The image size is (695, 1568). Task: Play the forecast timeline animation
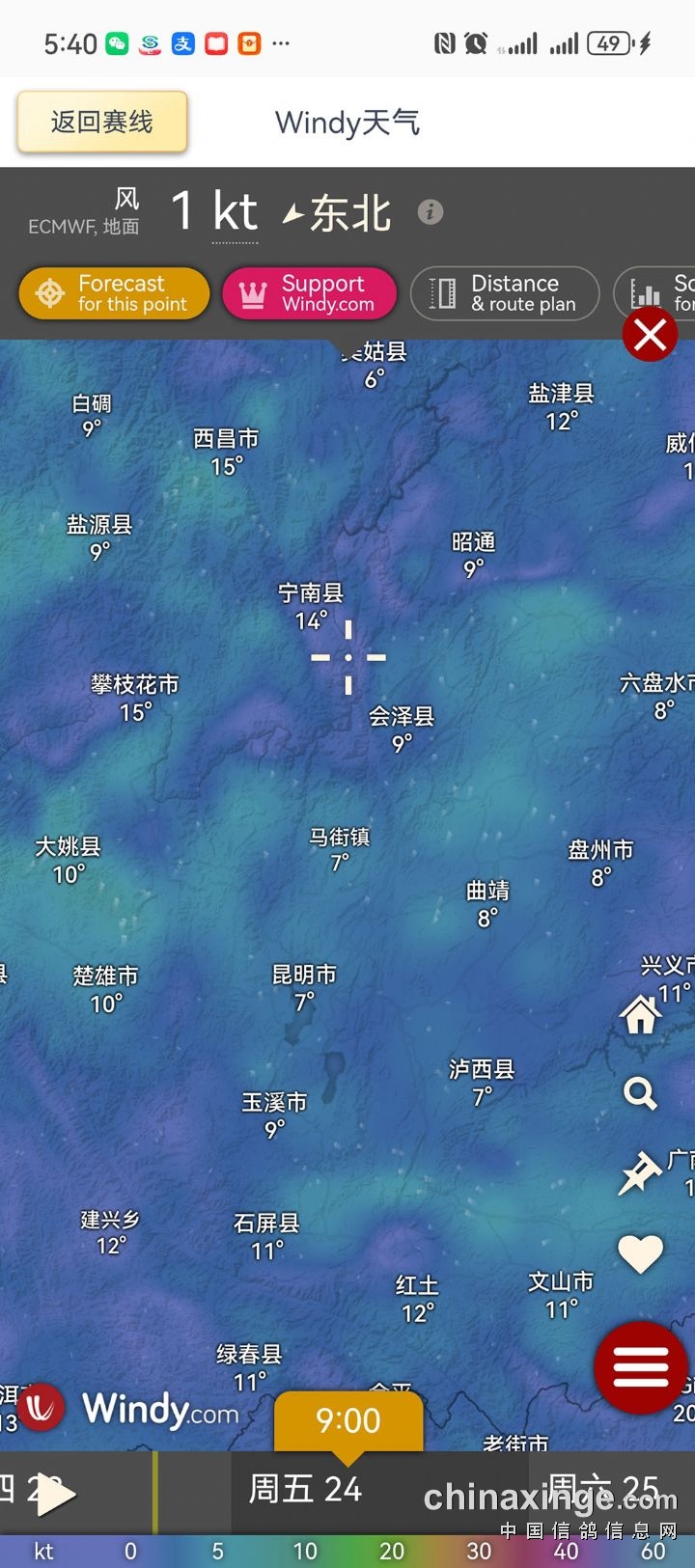pyautogui.click(x=55, y=1495)
